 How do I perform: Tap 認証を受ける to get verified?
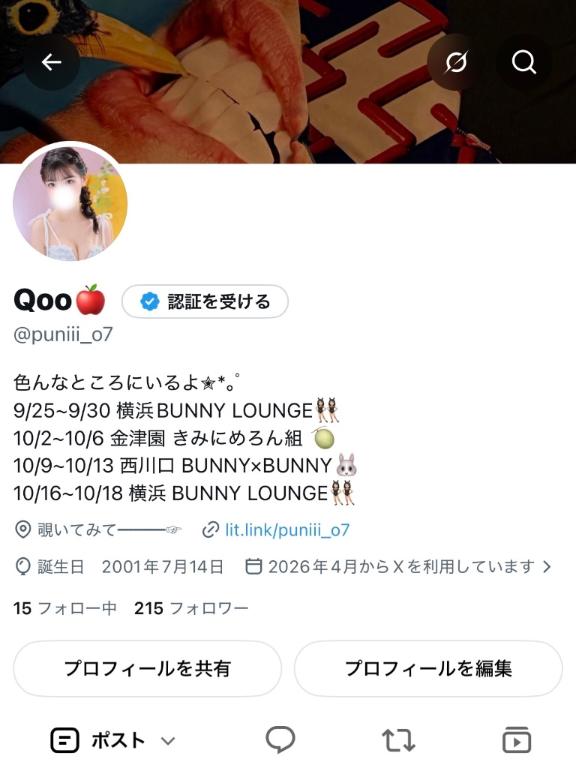[205, 301]
